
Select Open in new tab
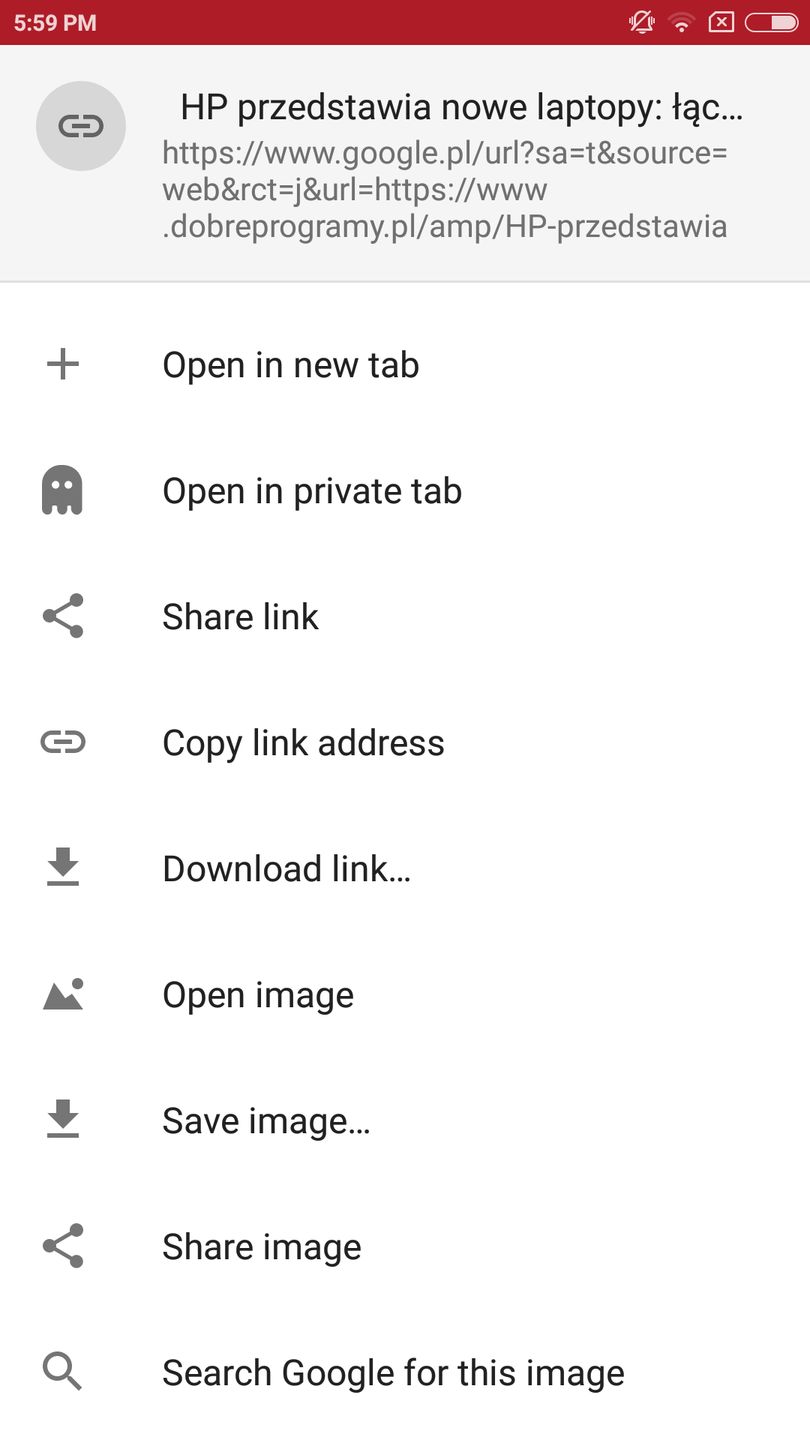290,365
